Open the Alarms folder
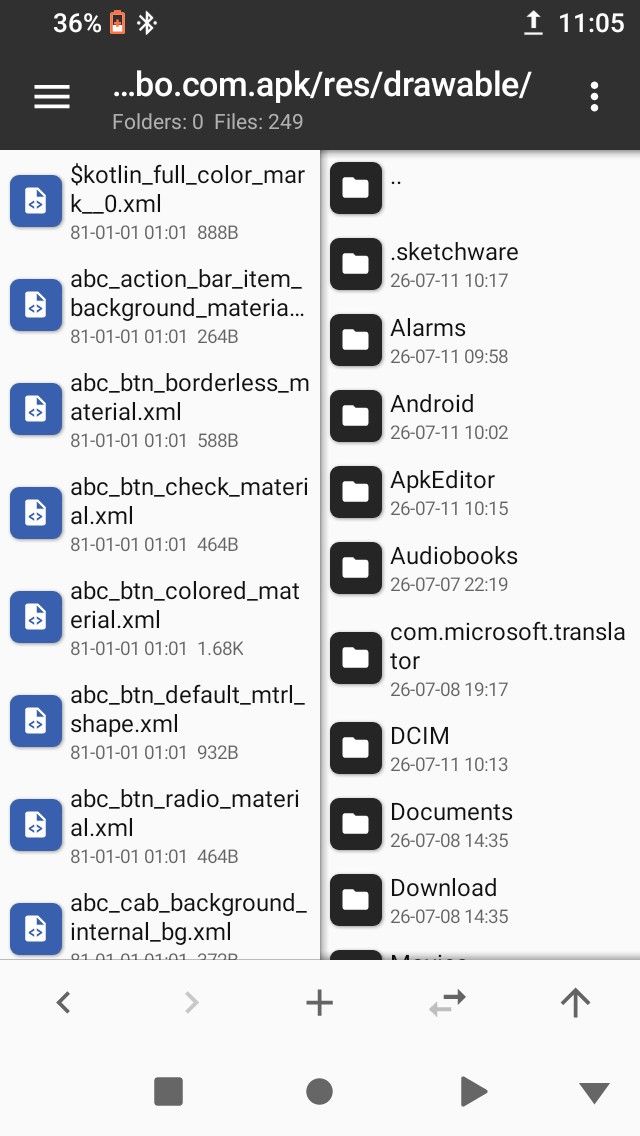 (x=481, y=341)
